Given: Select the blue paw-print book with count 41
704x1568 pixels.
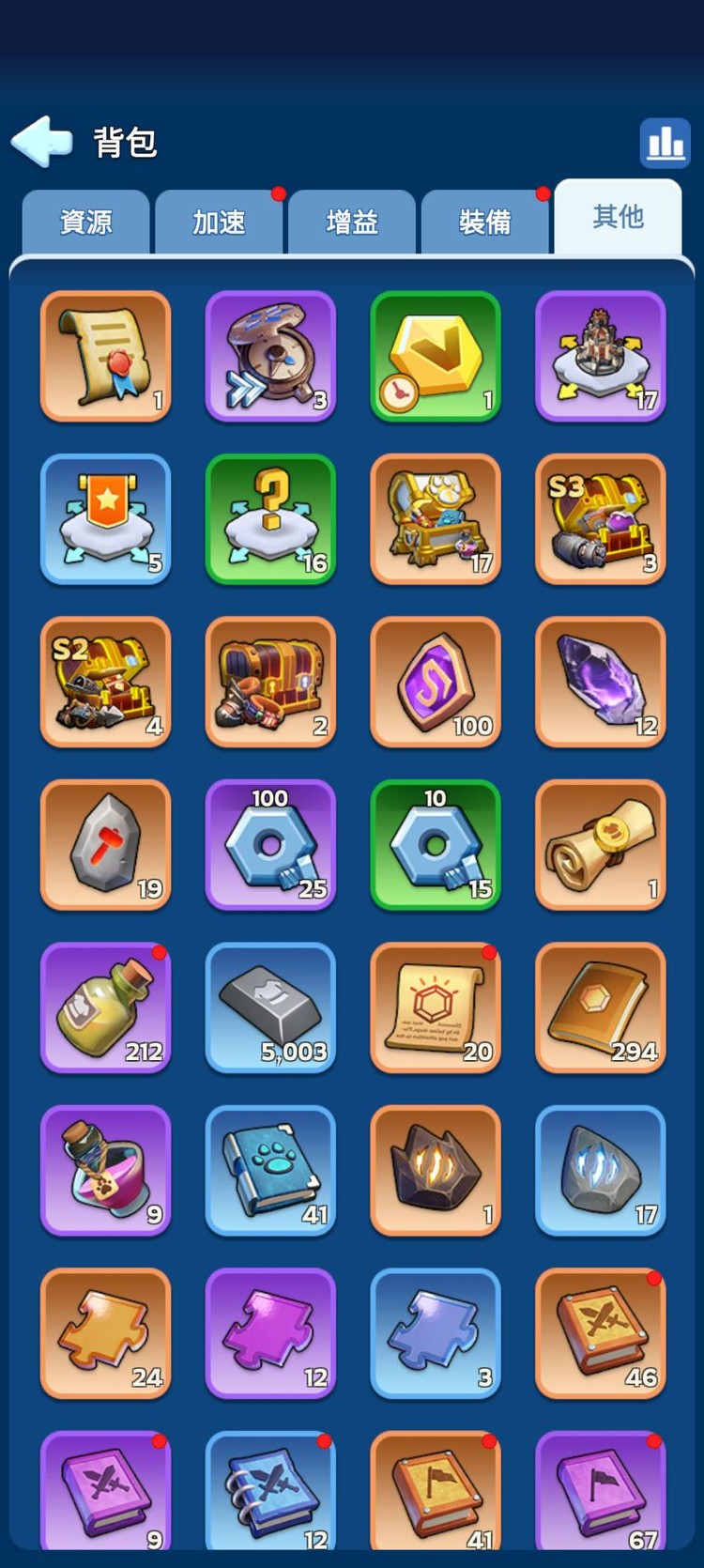Looking at the screenshot, I should point(270,1171).
